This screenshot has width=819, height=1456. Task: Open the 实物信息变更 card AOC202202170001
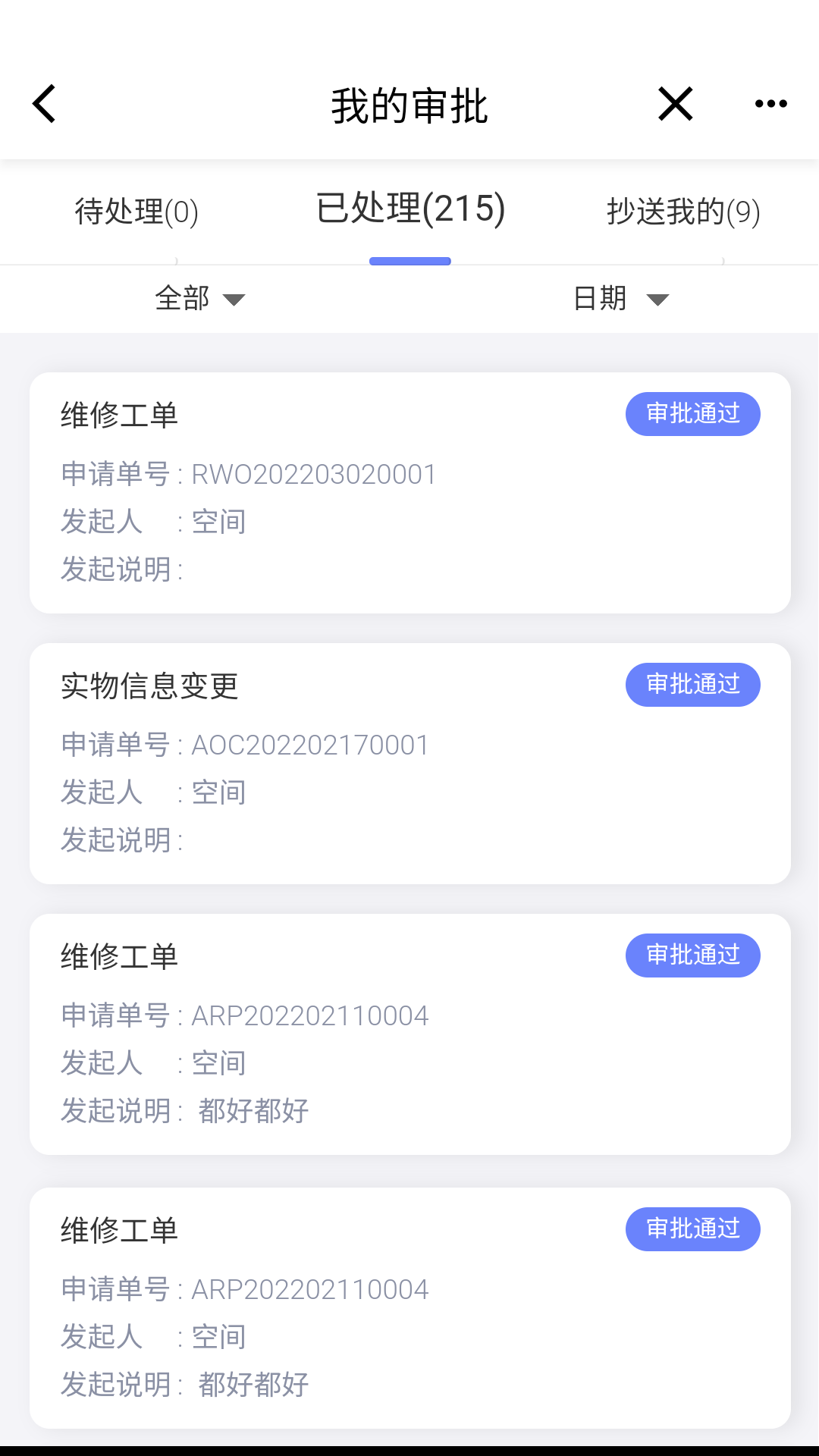(x=410, y=764)
